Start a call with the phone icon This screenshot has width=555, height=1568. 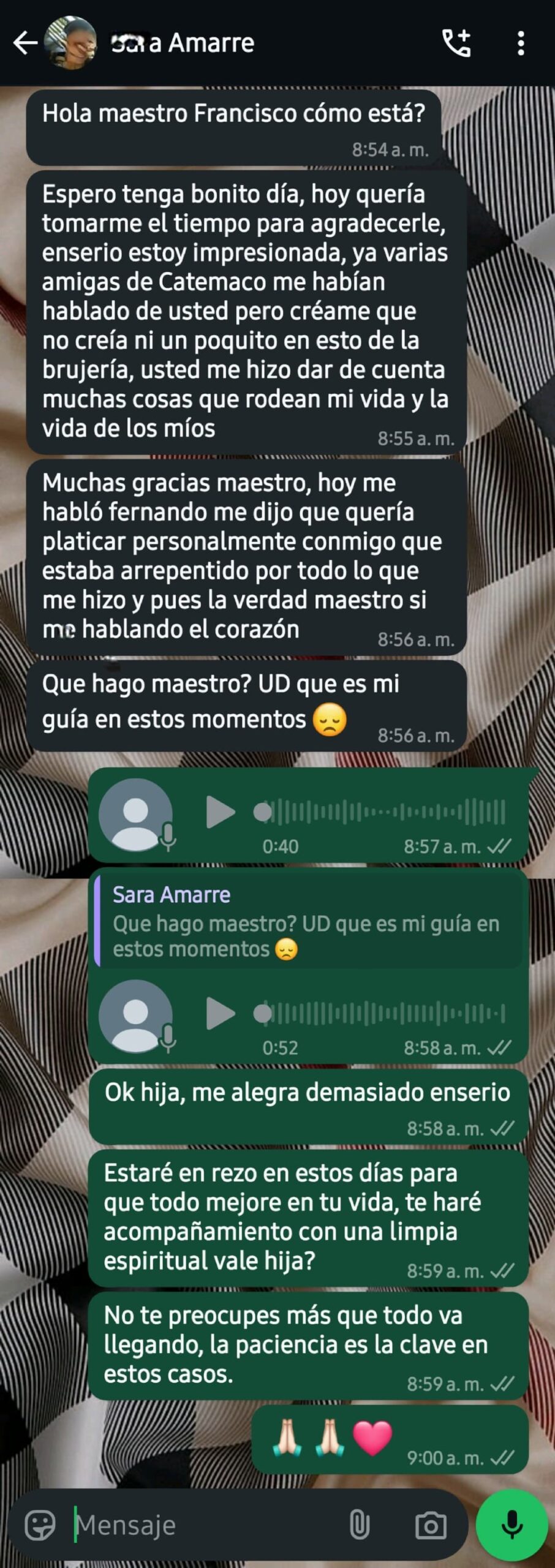[456, 43]
